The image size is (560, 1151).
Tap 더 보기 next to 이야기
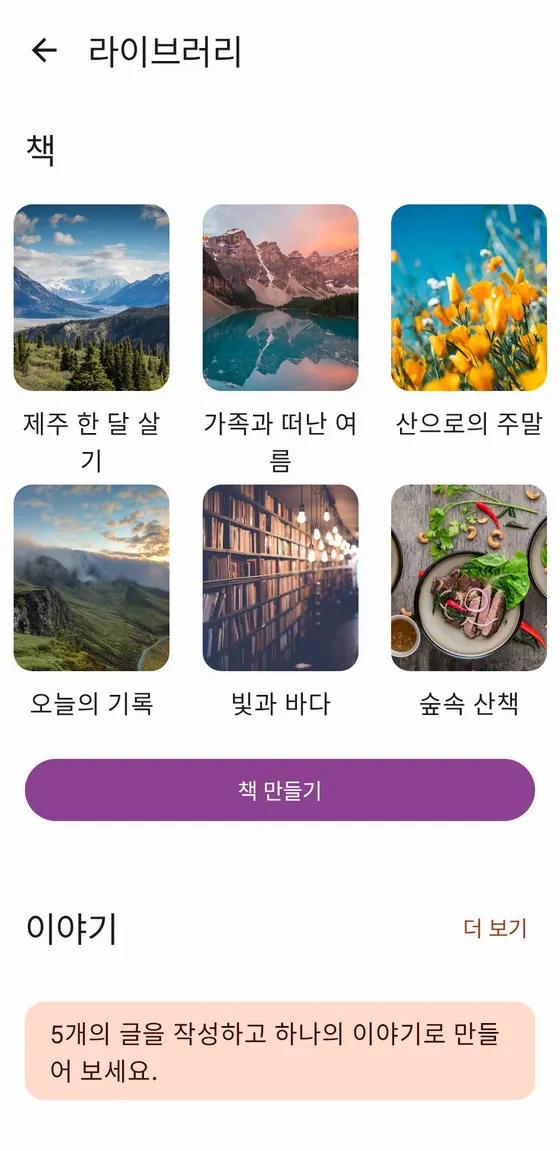495,929
